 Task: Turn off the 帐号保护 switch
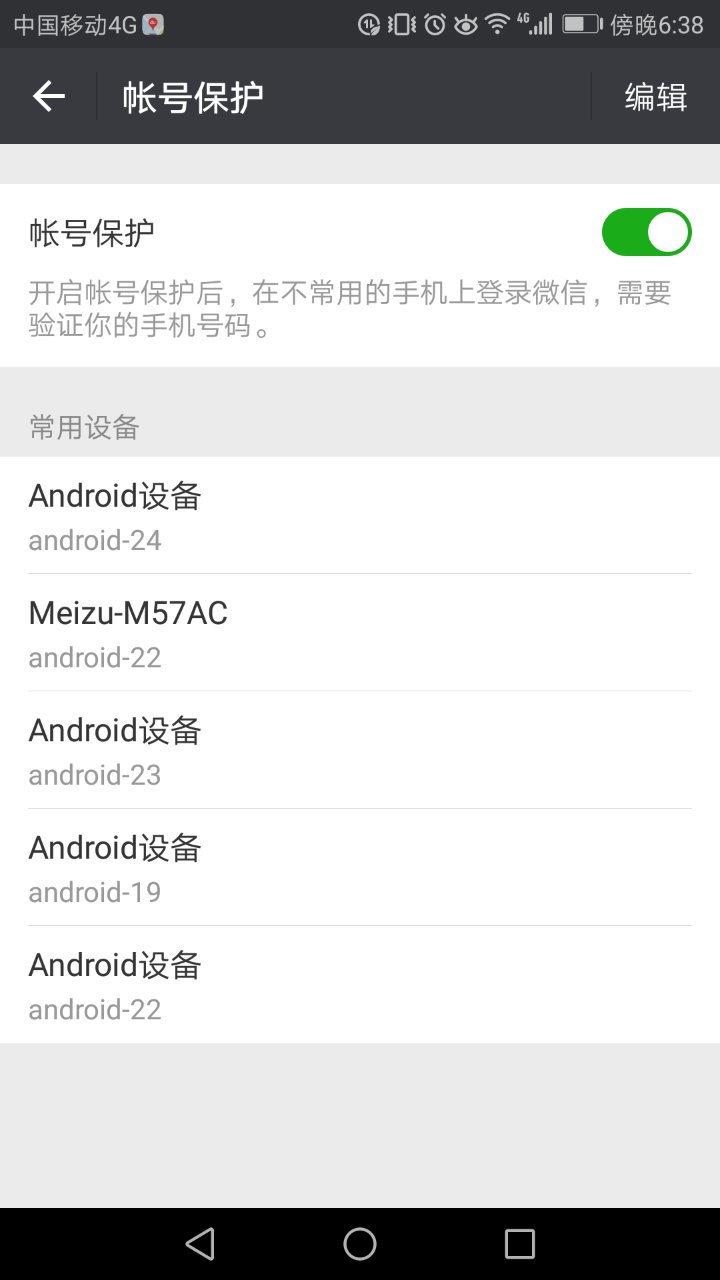[x=646, y=232]
